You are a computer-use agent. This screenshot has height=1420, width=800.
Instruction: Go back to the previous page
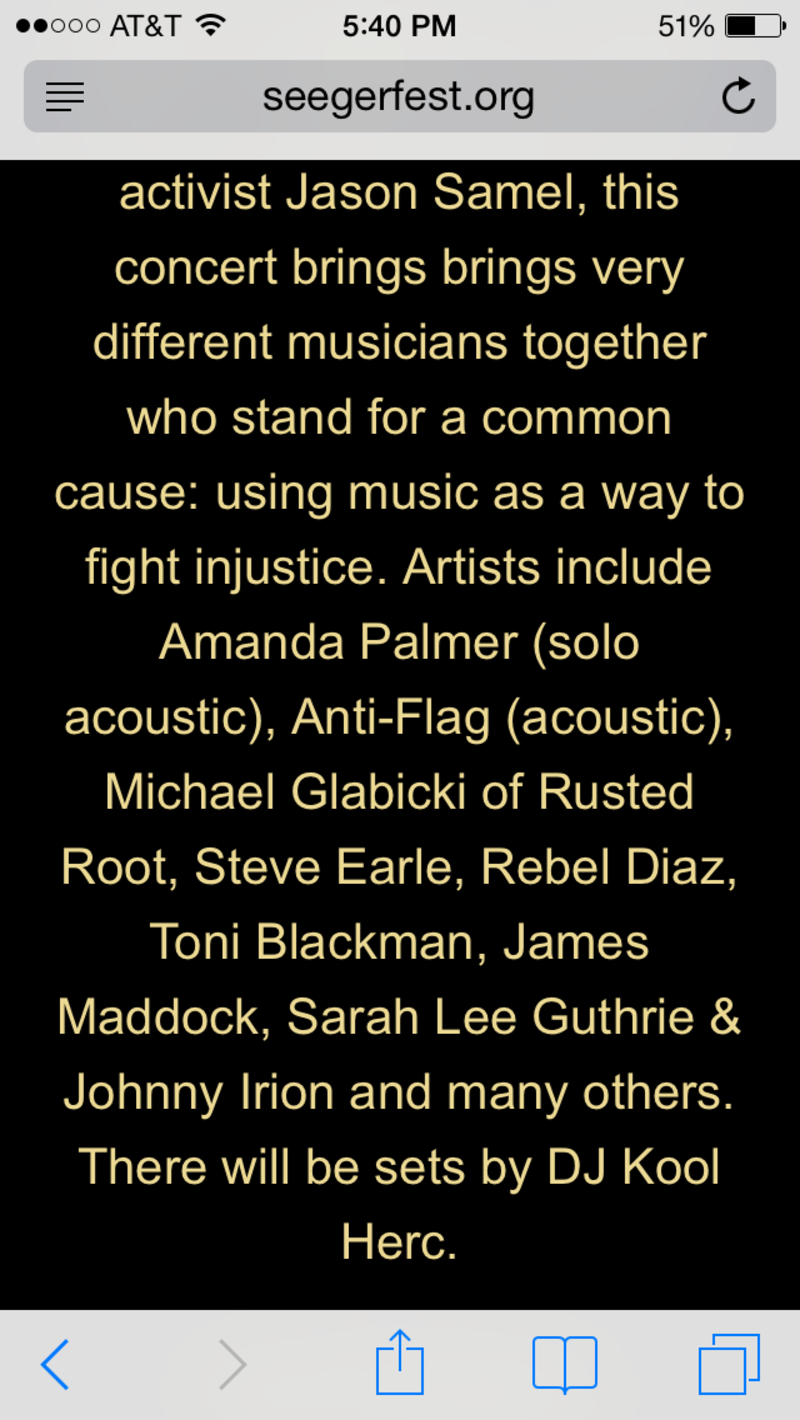click(55, 1364)
